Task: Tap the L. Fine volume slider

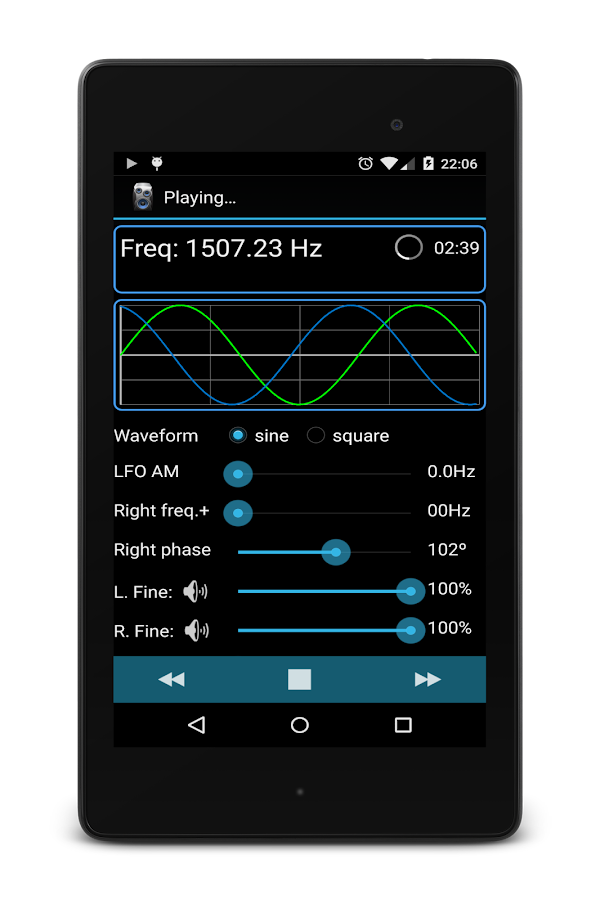Action: pyautogui.click(x=324, y=592)
